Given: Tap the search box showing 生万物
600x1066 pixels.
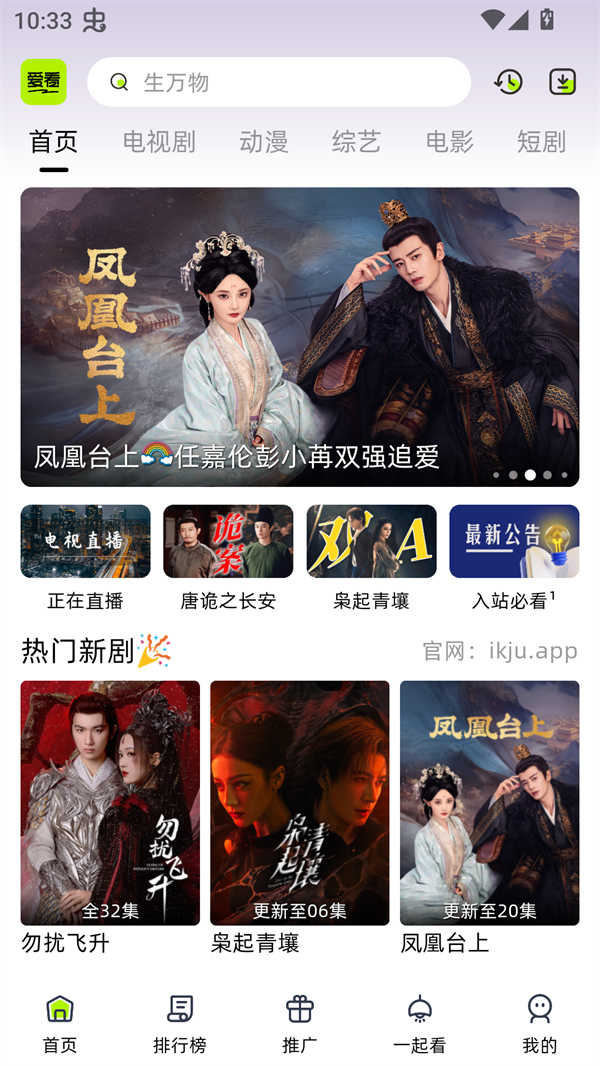Looking at the screenshot, I should 278,82.
